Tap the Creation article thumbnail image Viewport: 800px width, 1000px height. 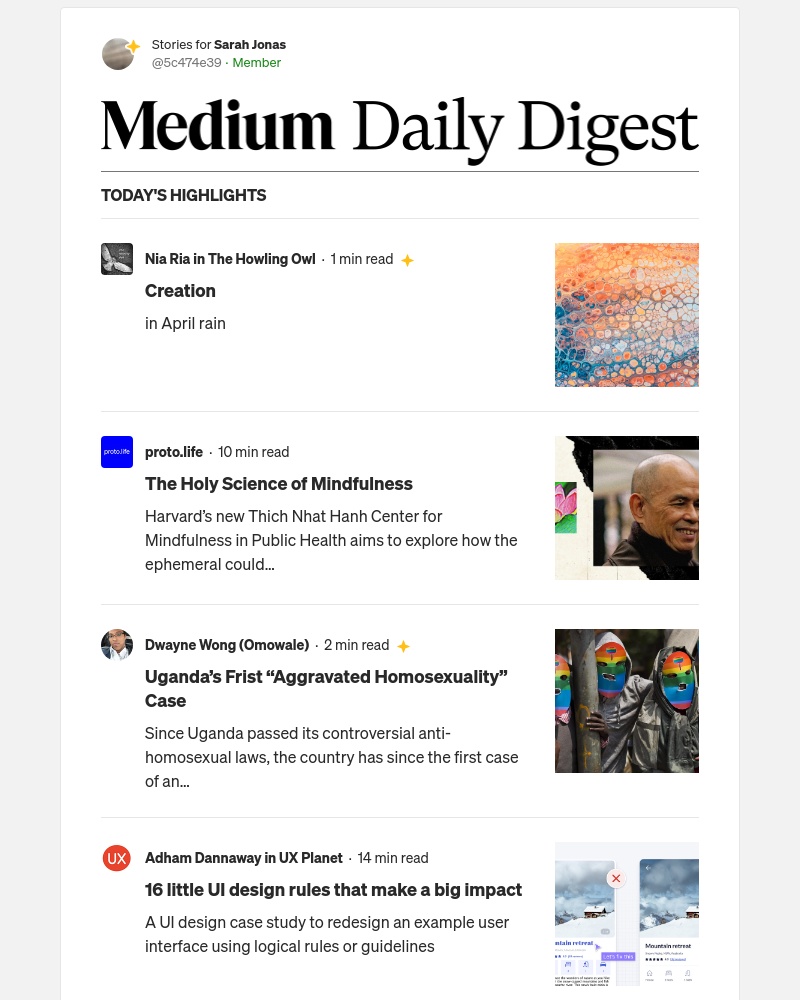626,315
